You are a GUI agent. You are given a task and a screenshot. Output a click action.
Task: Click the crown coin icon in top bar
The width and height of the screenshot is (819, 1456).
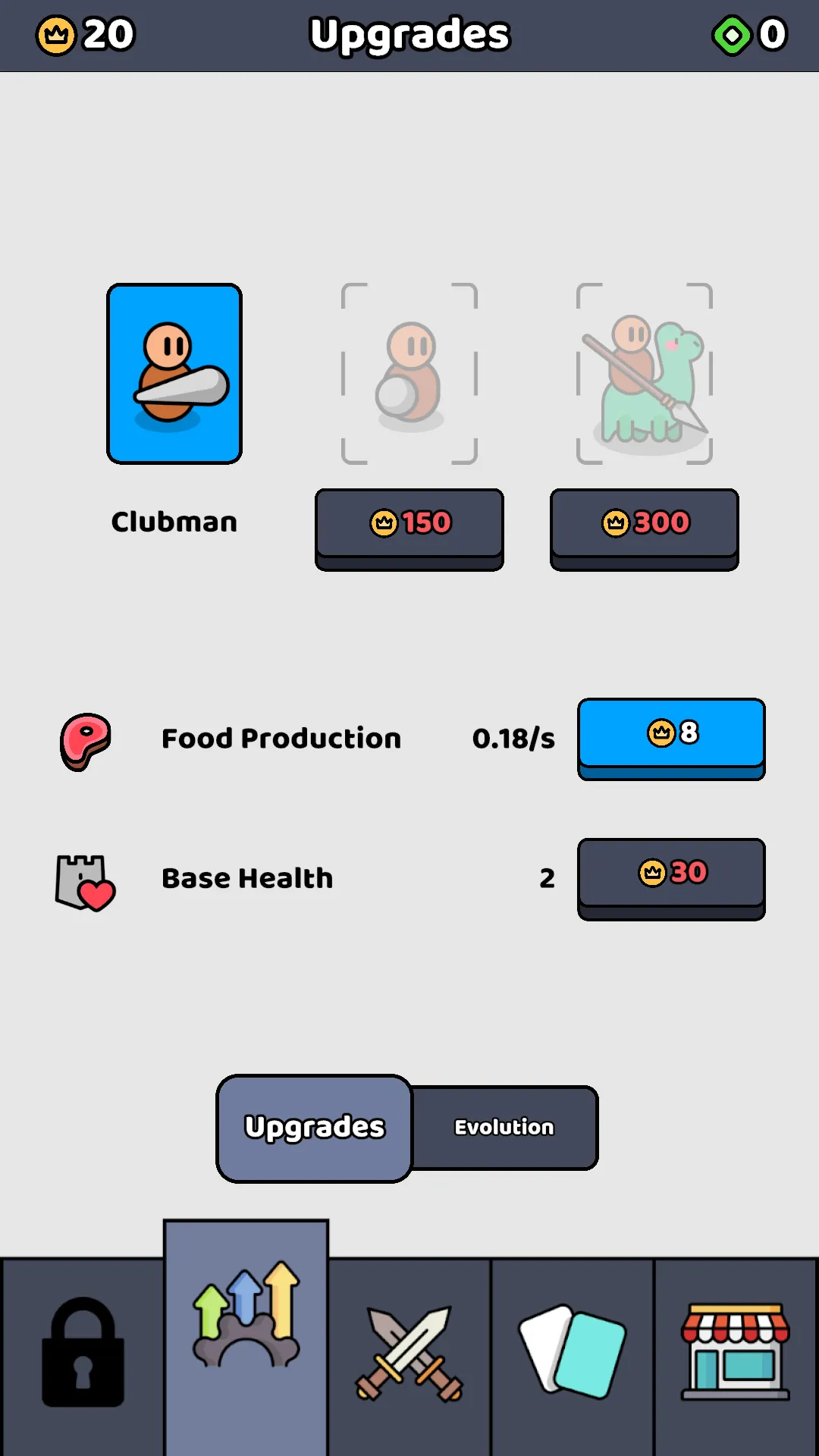[57, 34]
